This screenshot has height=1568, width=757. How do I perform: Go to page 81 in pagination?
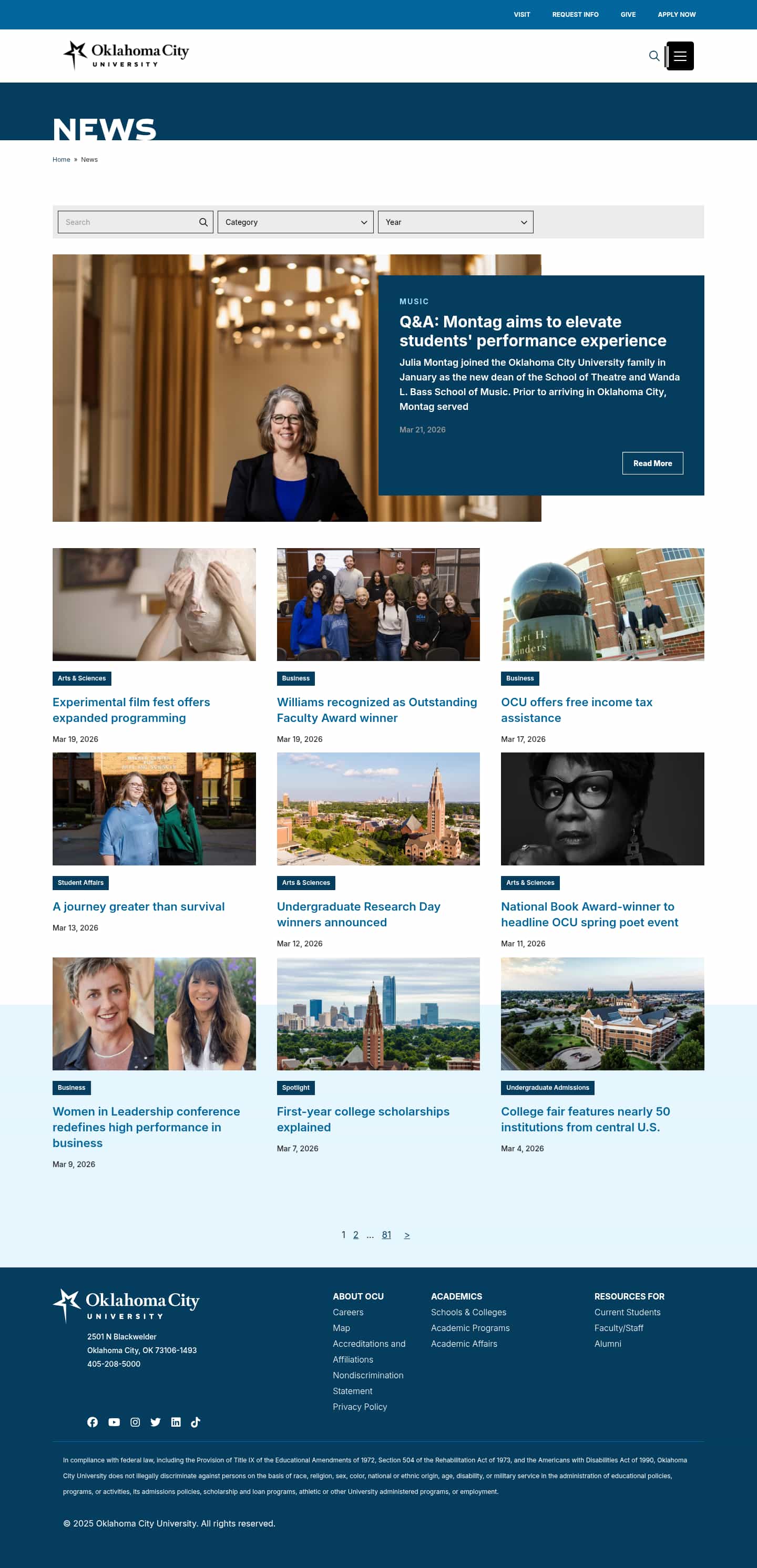(x=386, y=1234)
